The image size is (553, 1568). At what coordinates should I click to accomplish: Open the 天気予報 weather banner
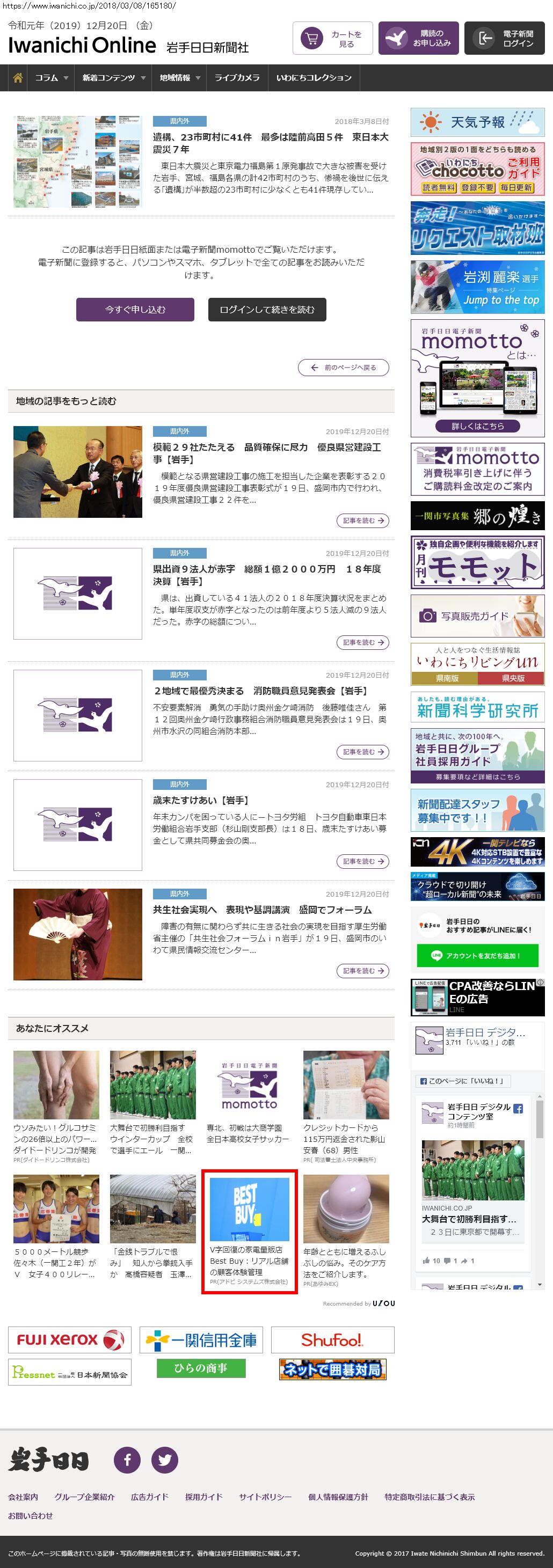pyautogui.click(x=477, y=122)
